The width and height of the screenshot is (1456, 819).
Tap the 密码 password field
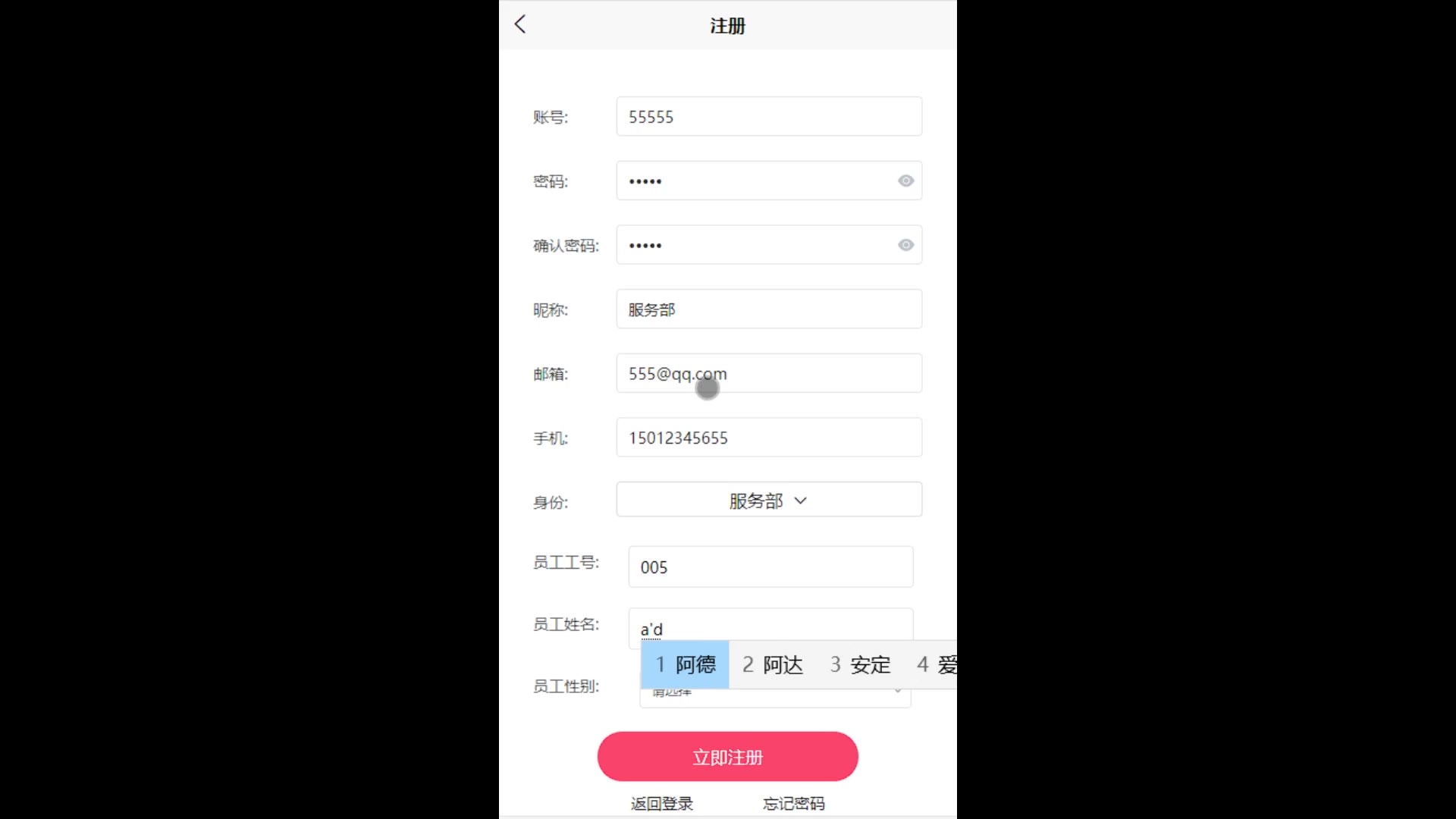click(x=755, y=181)
